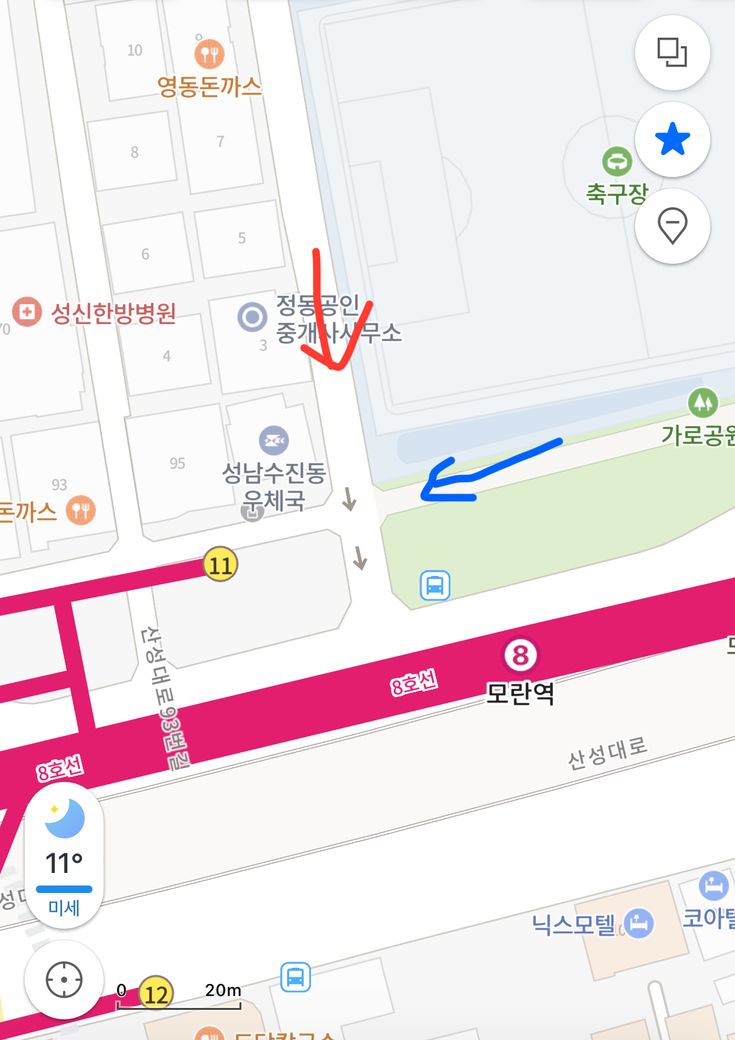
Task: Select the 모란역 line 8 station marker
Action: tap(520, 656)
